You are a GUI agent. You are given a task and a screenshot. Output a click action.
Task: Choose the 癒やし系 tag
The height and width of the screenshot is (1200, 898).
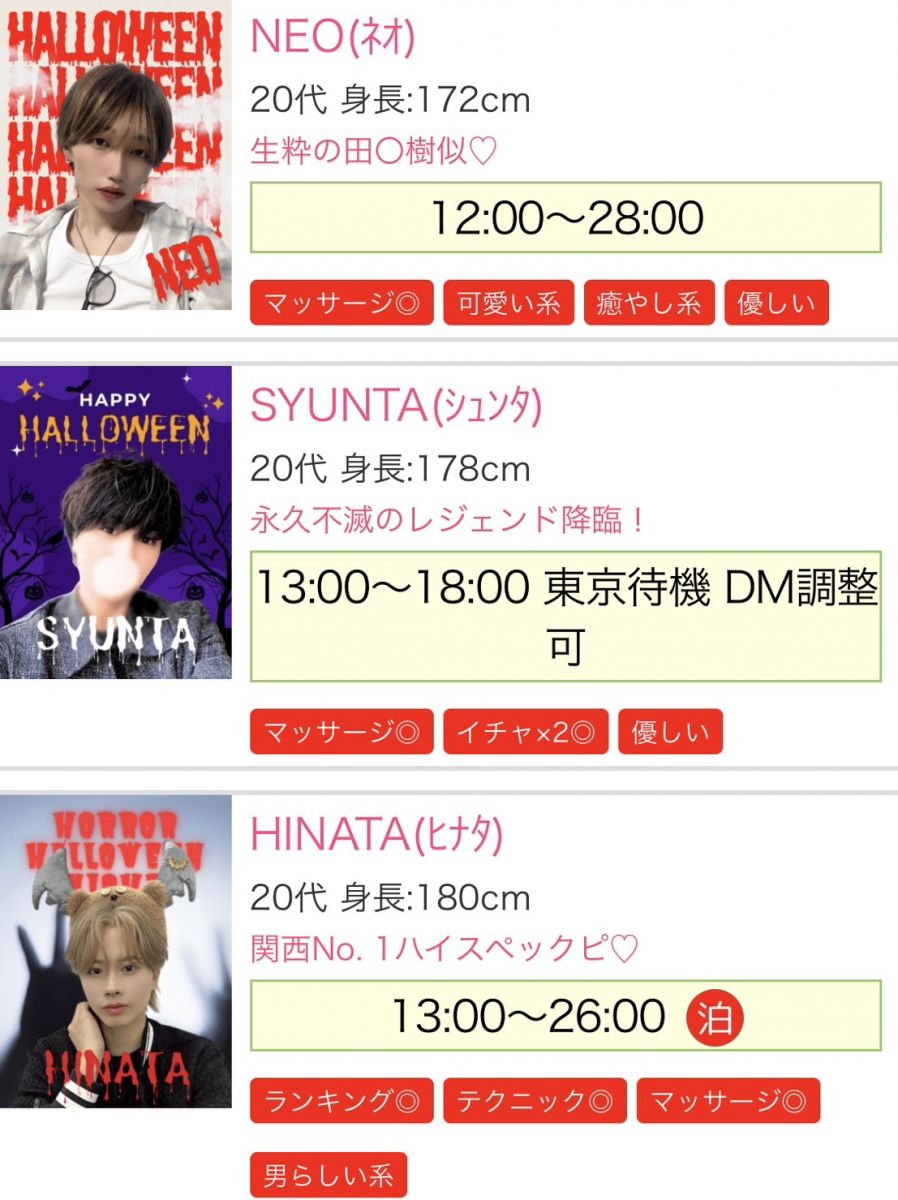click(649, 303)
